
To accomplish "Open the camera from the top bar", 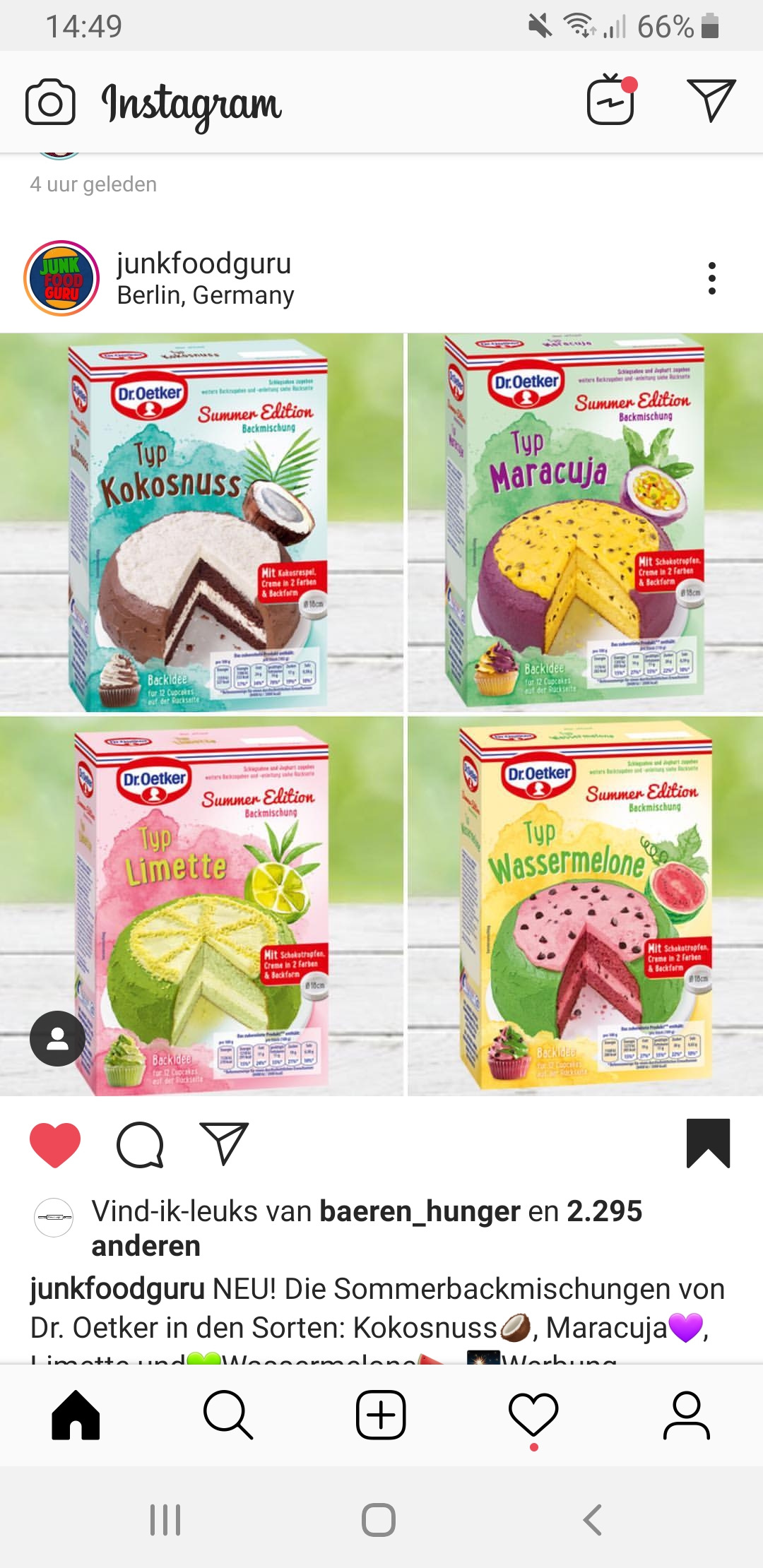I will coord(50,102).
